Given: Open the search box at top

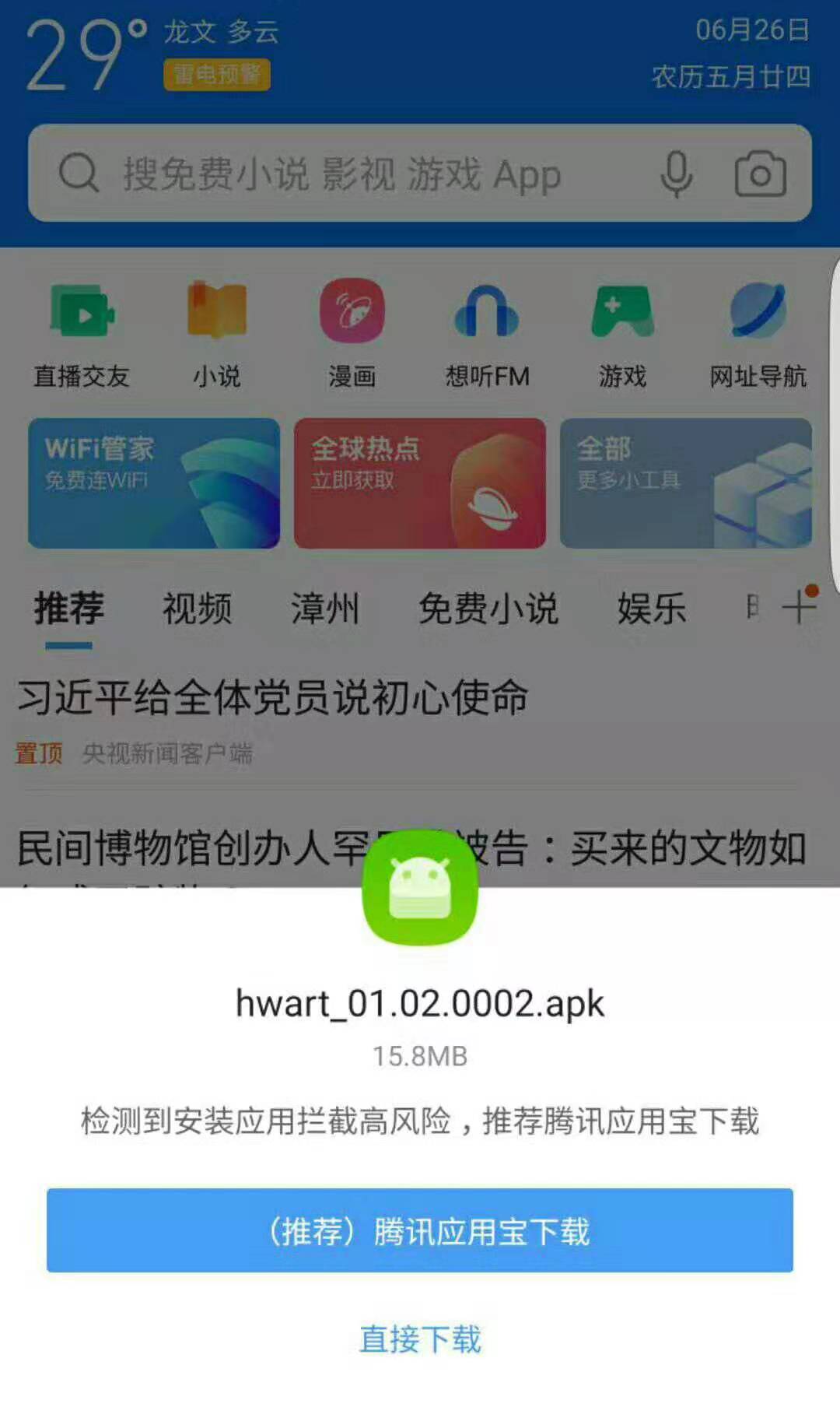Looking at the screenshot, I should click(x=342, y=173).
